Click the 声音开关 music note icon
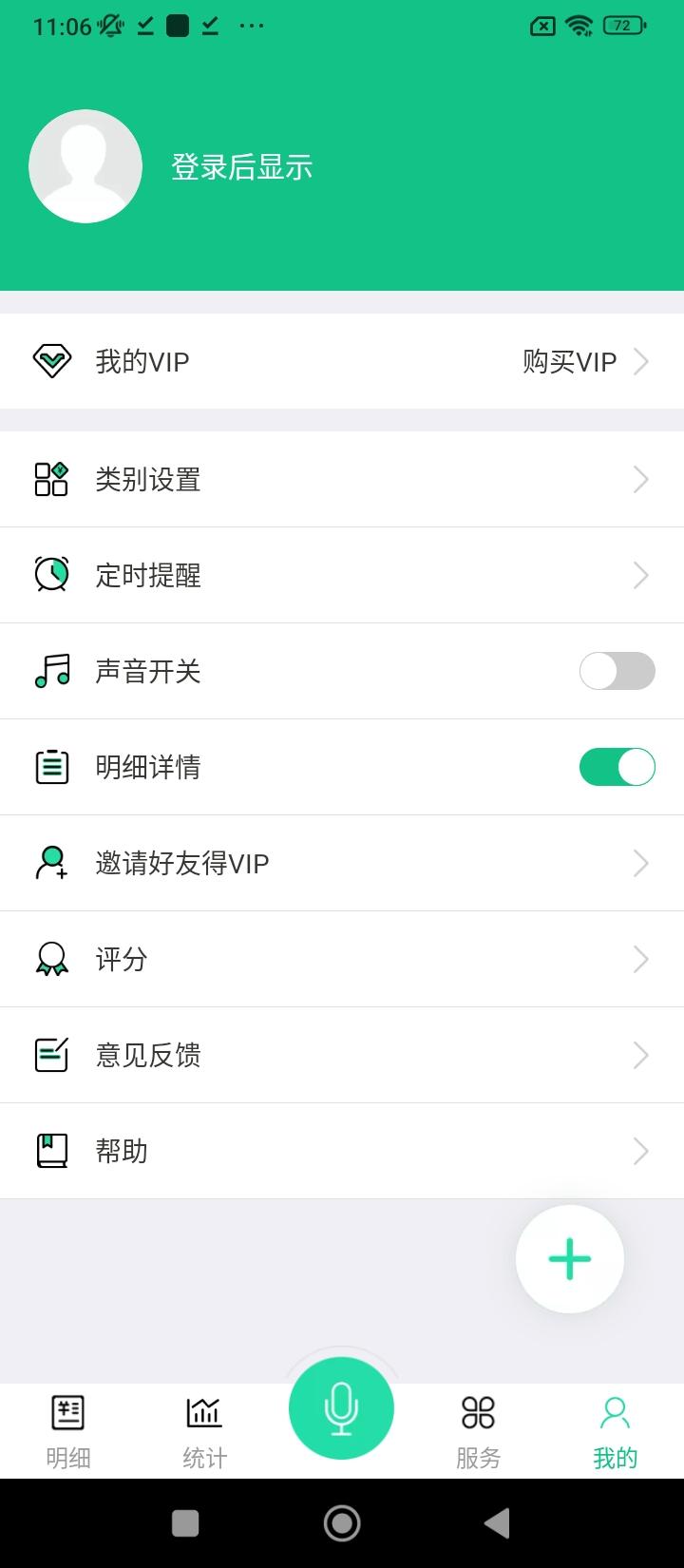This screenshot has height=1568, width=684. pos(52,671)
